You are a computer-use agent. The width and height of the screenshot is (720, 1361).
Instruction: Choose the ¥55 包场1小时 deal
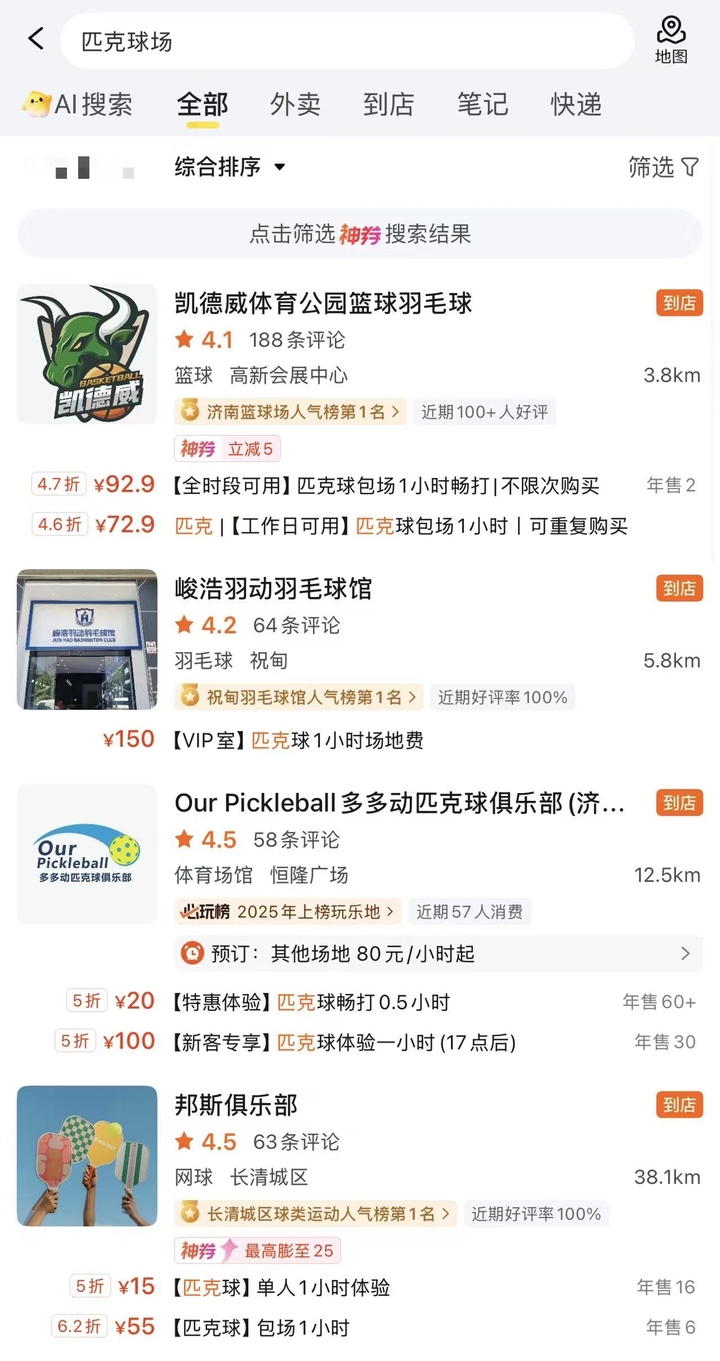260,1328
